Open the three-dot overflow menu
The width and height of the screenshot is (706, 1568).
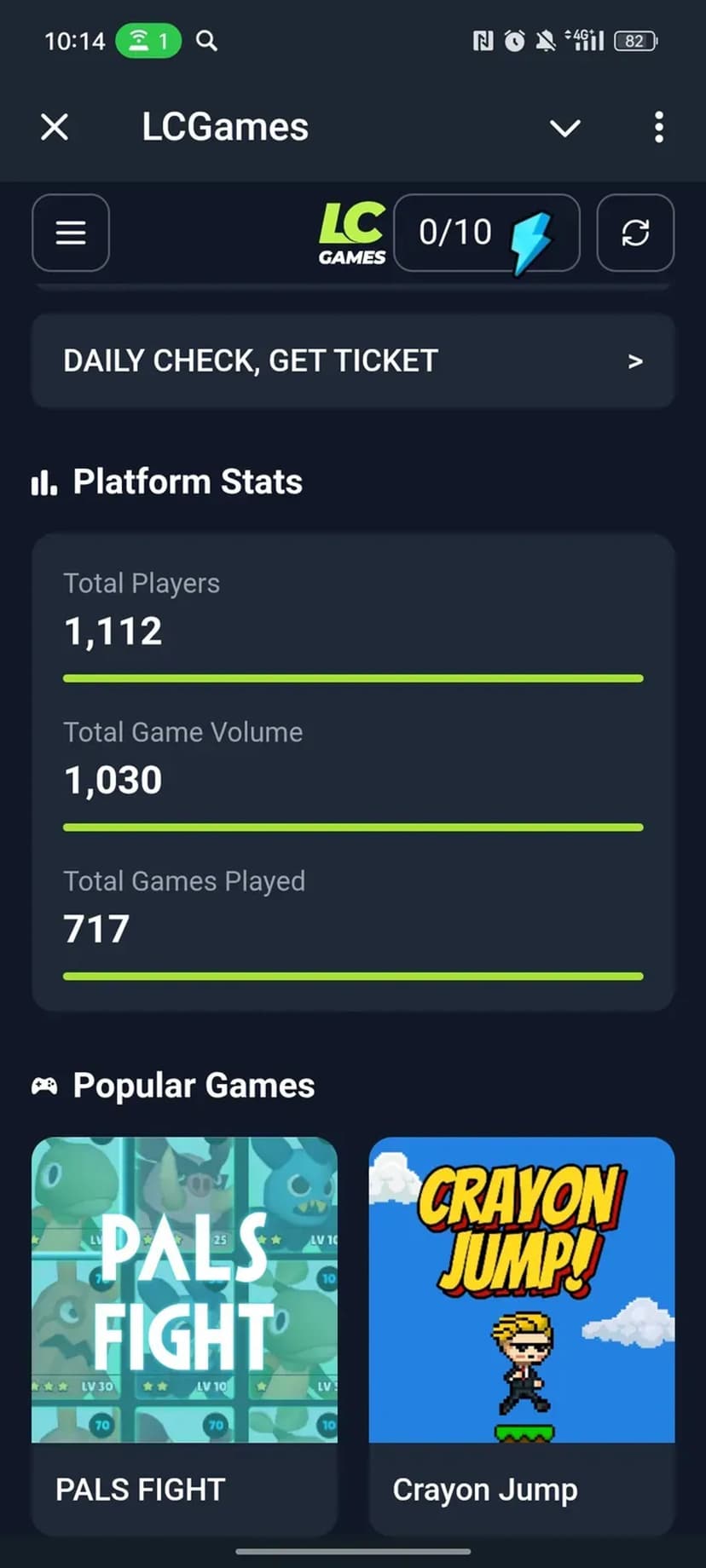(x=658, y=128)
